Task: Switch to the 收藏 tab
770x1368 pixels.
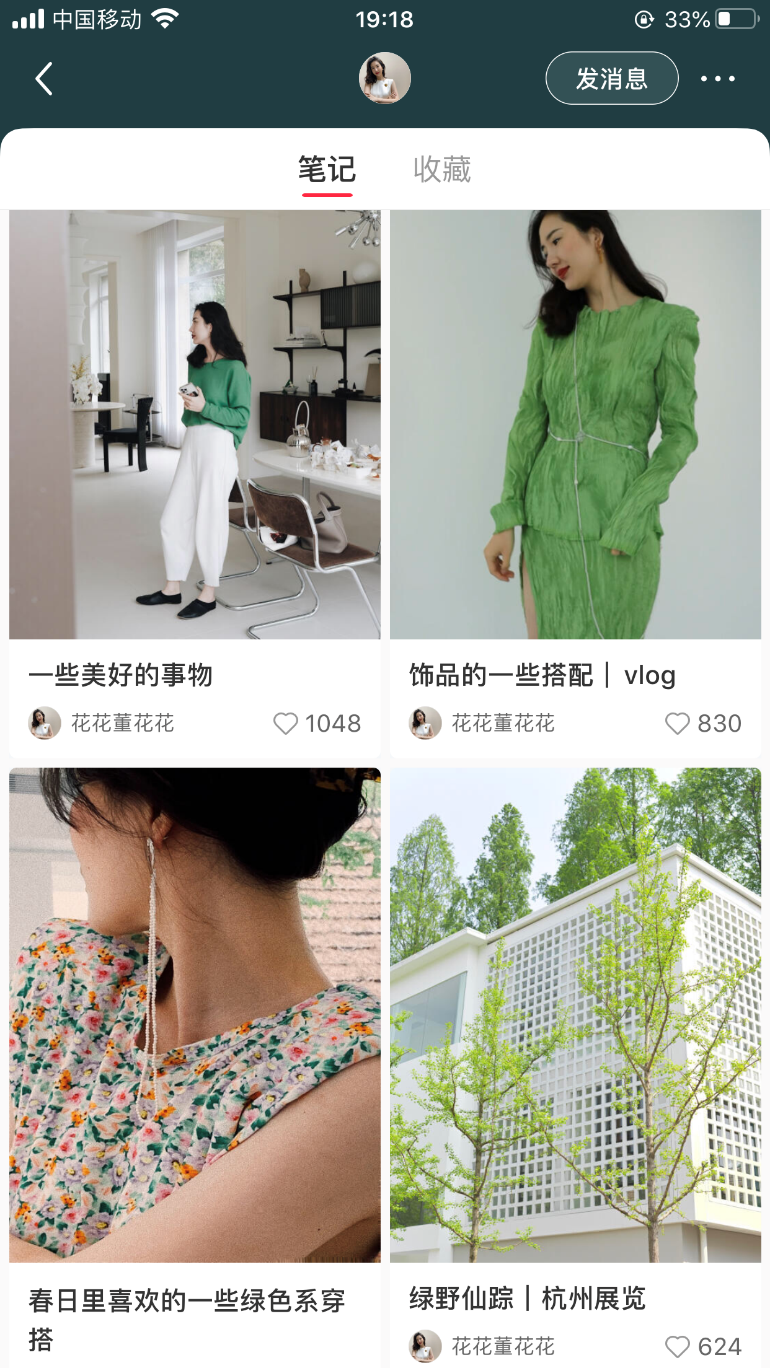Action: [x=442, y=169]
